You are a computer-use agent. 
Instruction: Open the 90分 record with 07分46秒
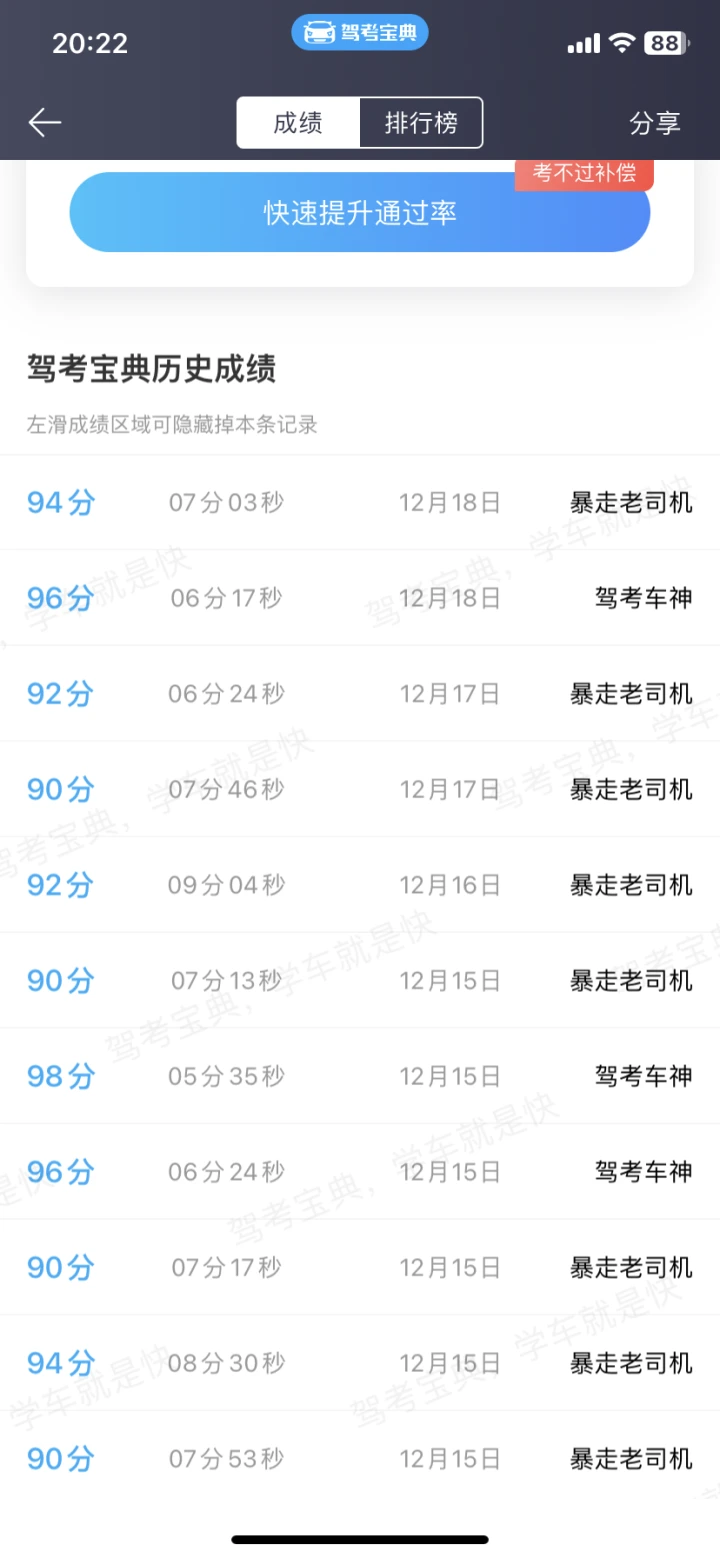360,789
